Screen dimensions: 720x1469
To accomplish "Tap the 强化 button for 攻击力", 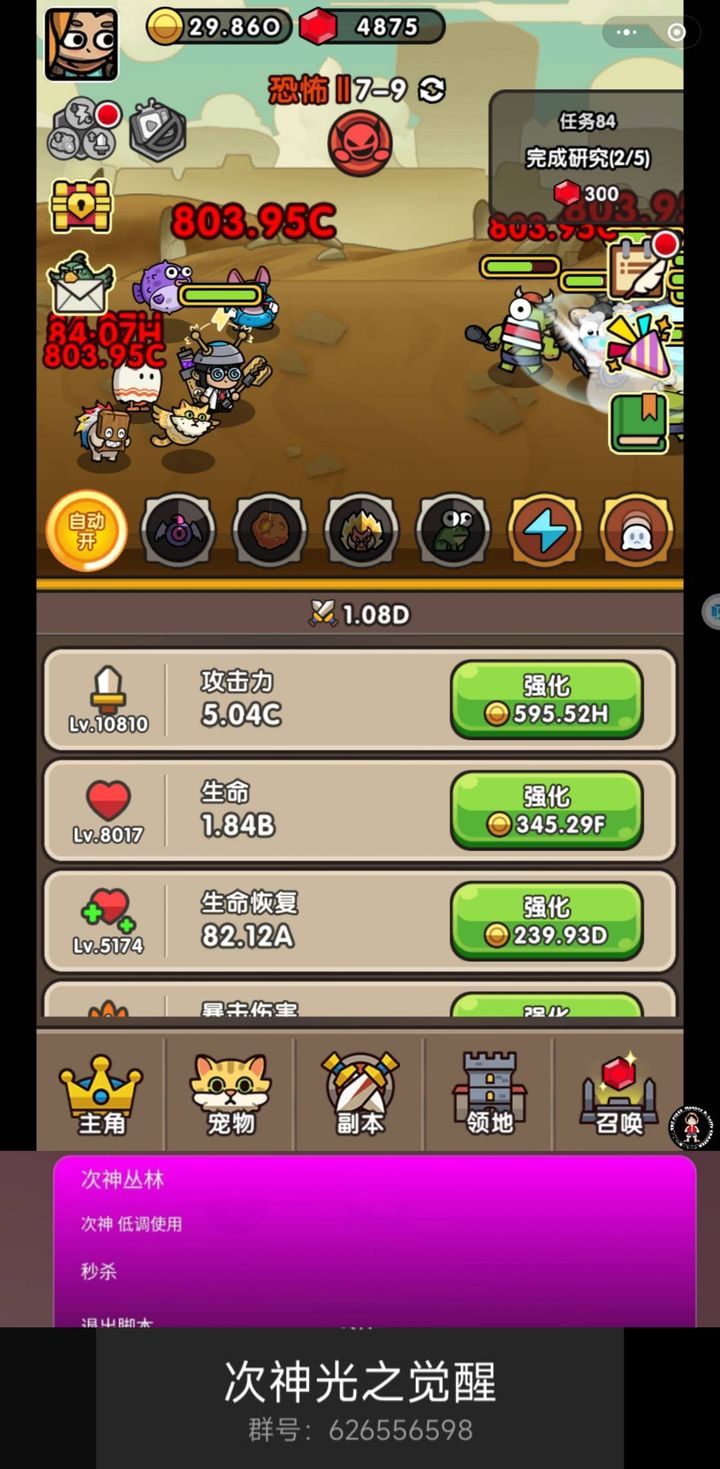I will 546,699.
